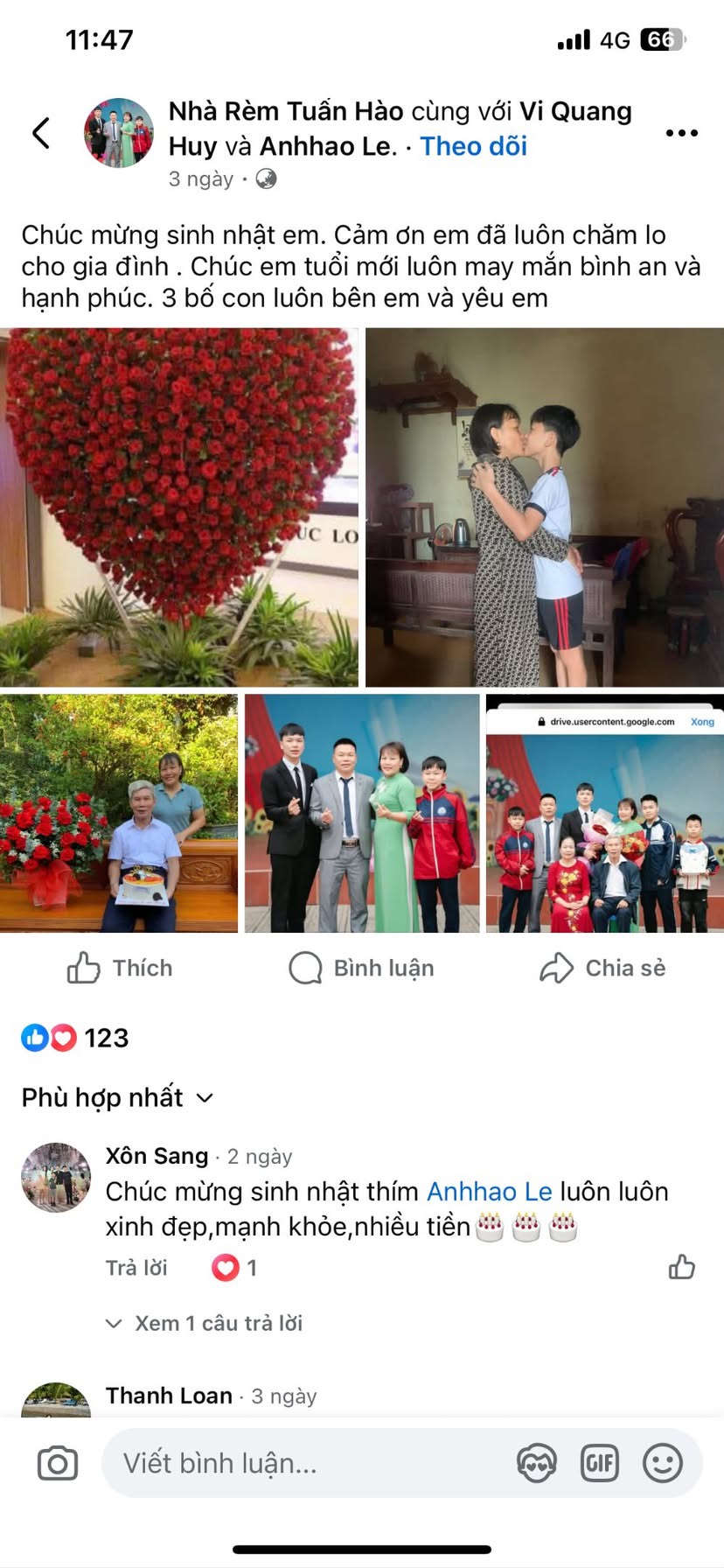Open the family of four photo

pos(362,813)
